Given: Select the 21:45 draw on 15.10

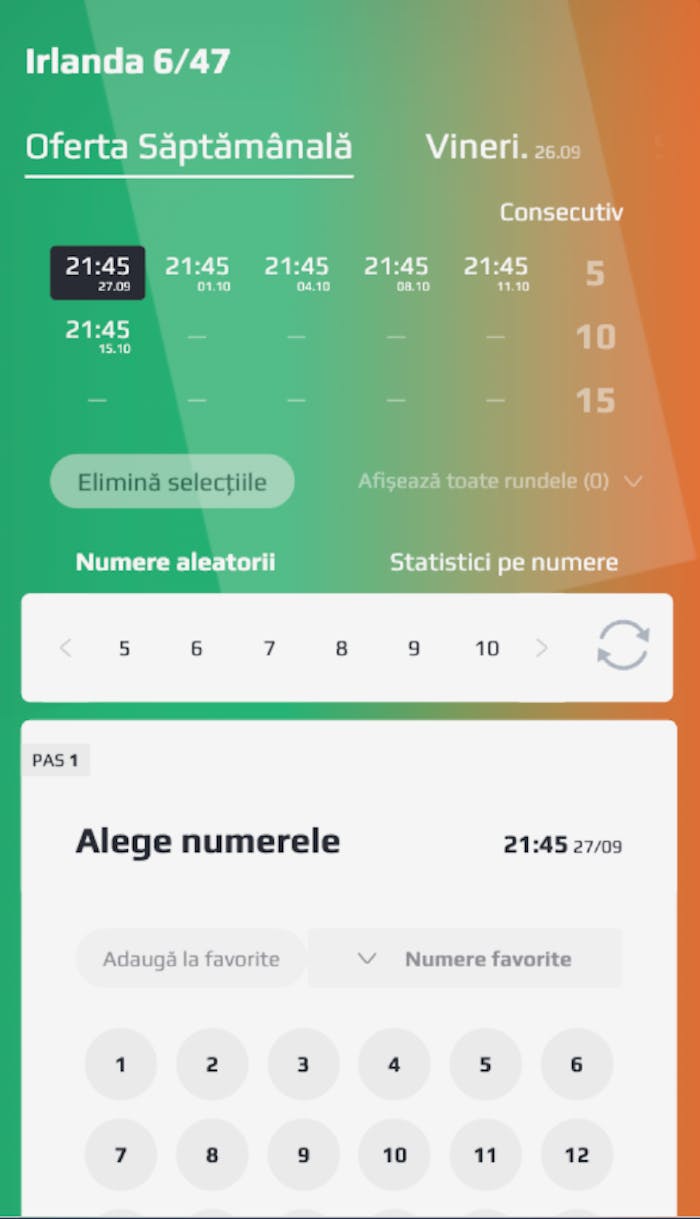Looking at the screenshot, I should tap(98, 335).
